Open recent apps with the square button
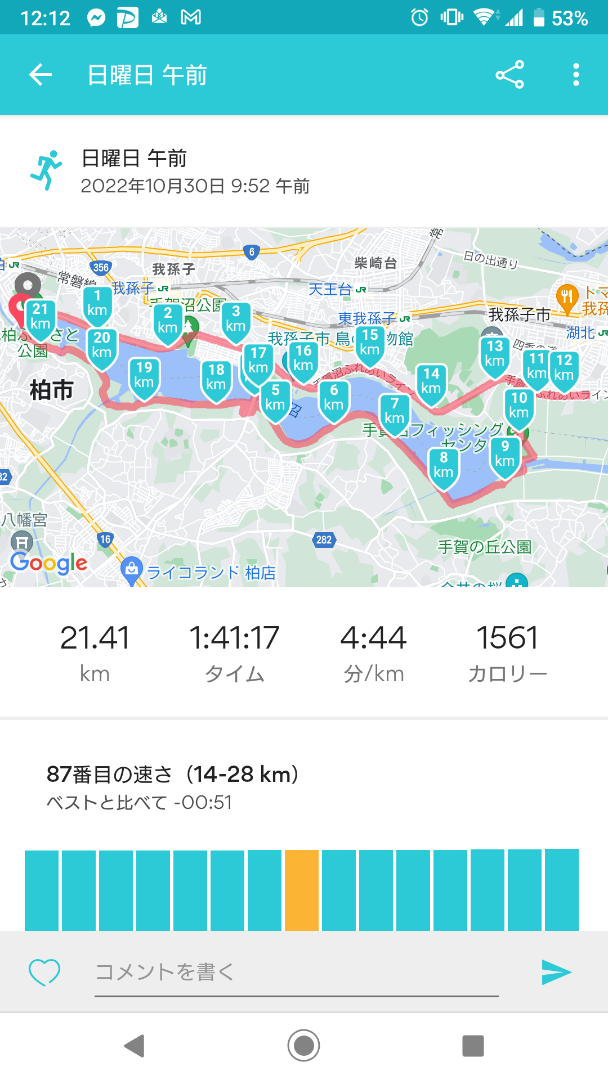The height and width of the screenshot is (1080, 608). [x=472, y=1046]
